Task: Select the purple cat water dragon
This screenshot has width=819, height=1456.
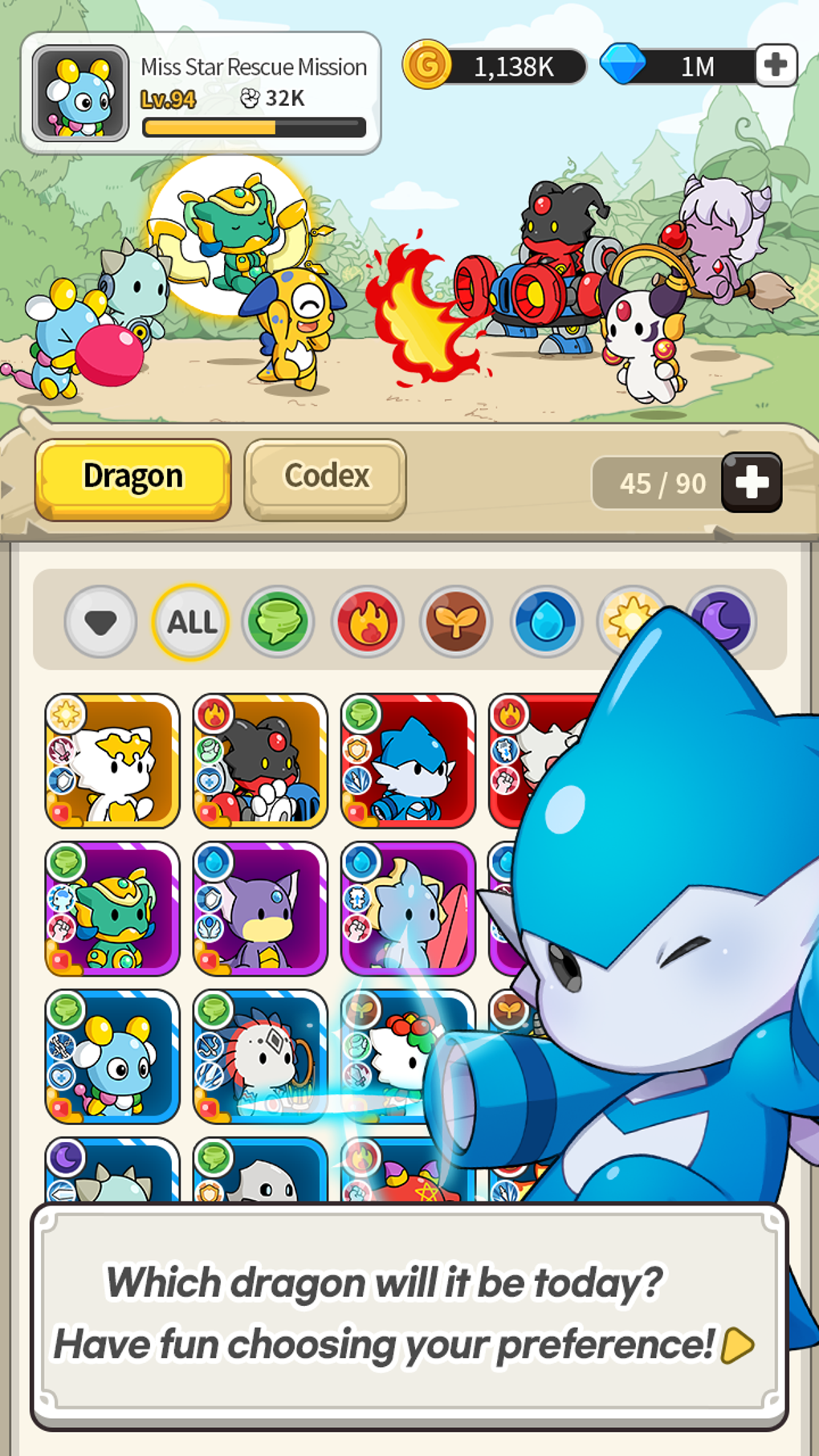Action: pyautogui.click(x=260, y=908)
